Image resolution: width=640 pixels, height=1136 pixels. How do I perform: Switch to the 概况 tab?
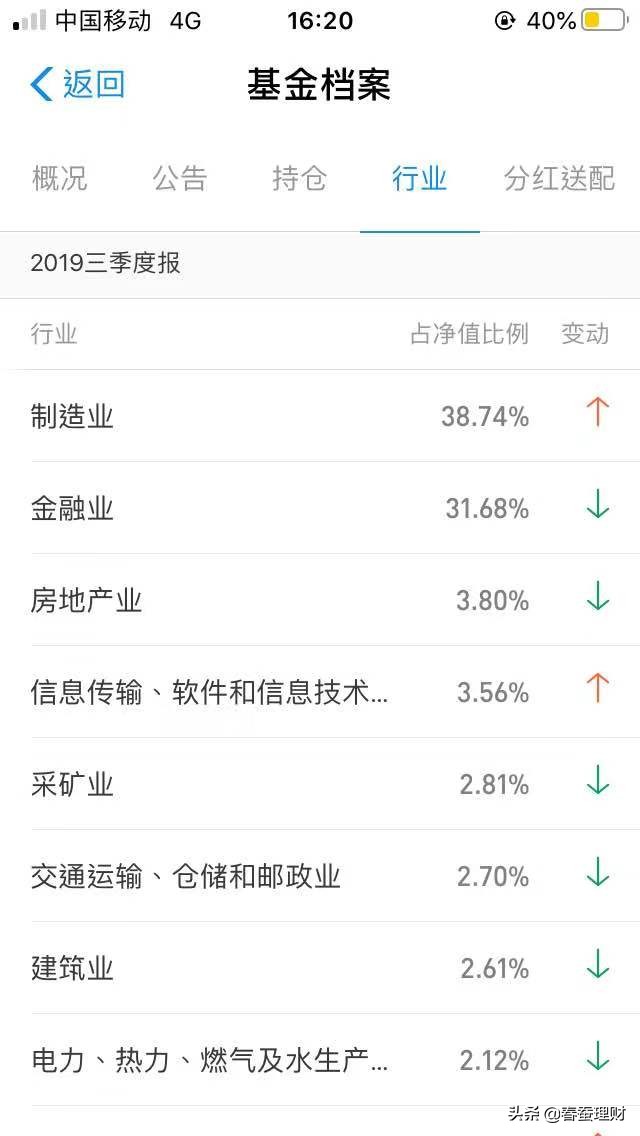[x=59, y=178]
